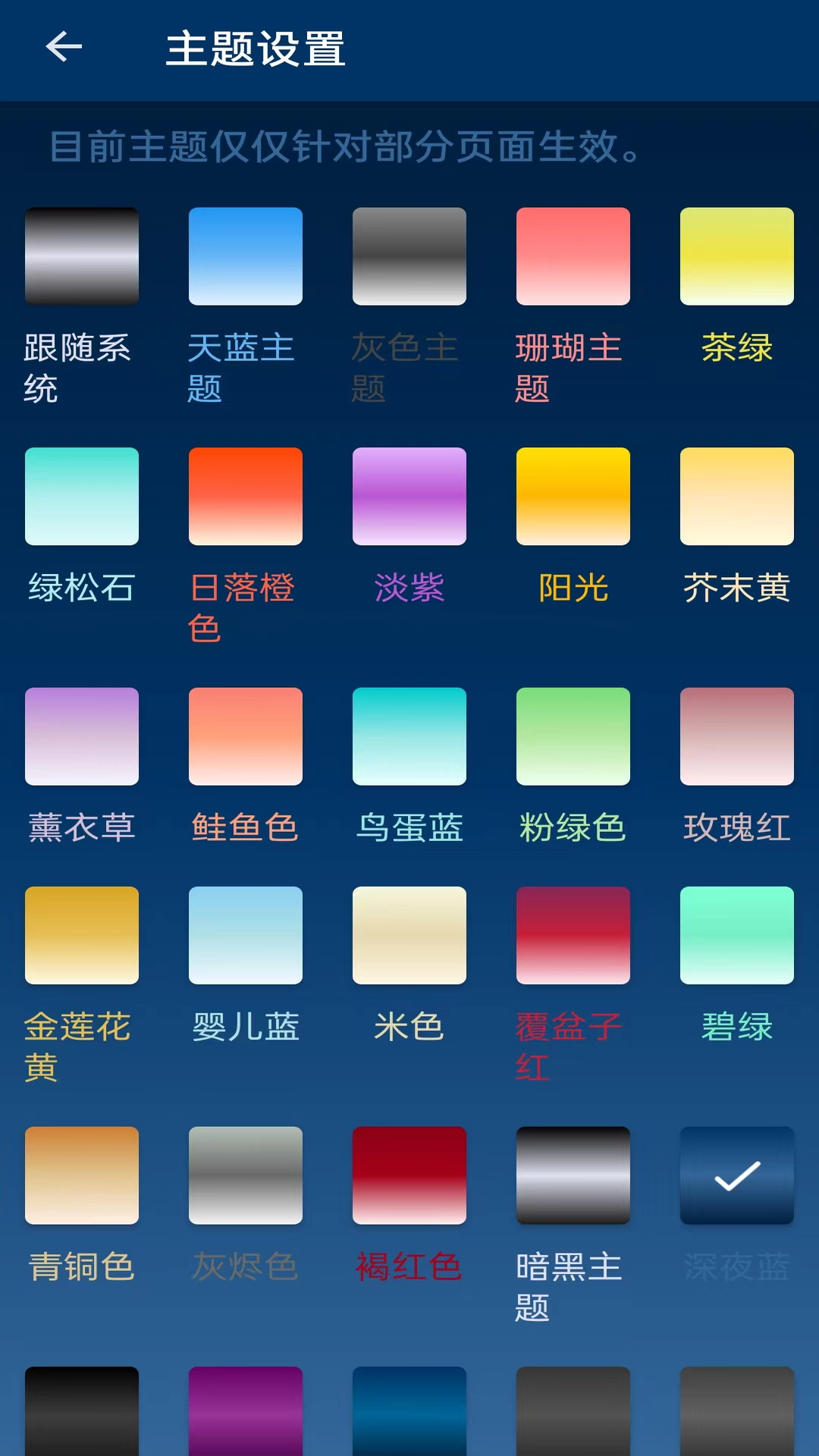Viewport: 819px width, 1456px height.
Task: Apply the 淡紫 light purple theme
Action: (x=409, y=497)
